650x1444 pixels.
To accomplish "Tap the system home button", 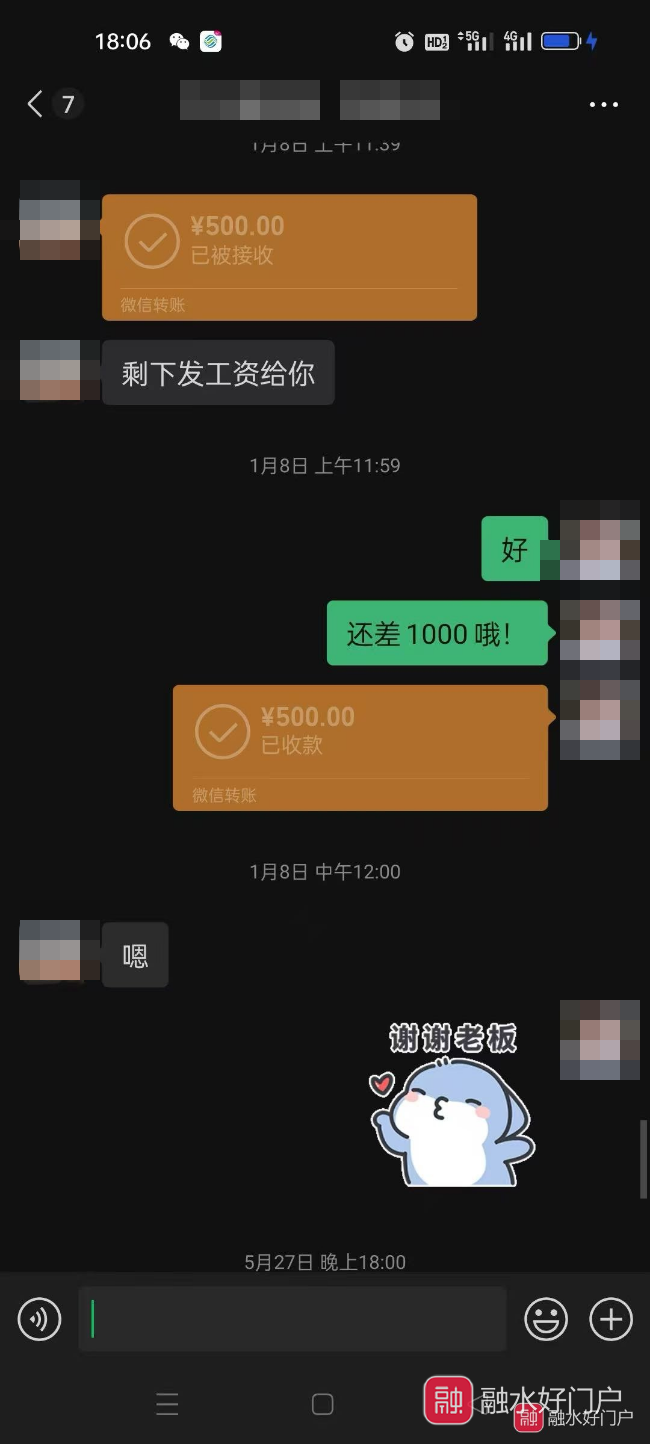I will coord(322,1404).
